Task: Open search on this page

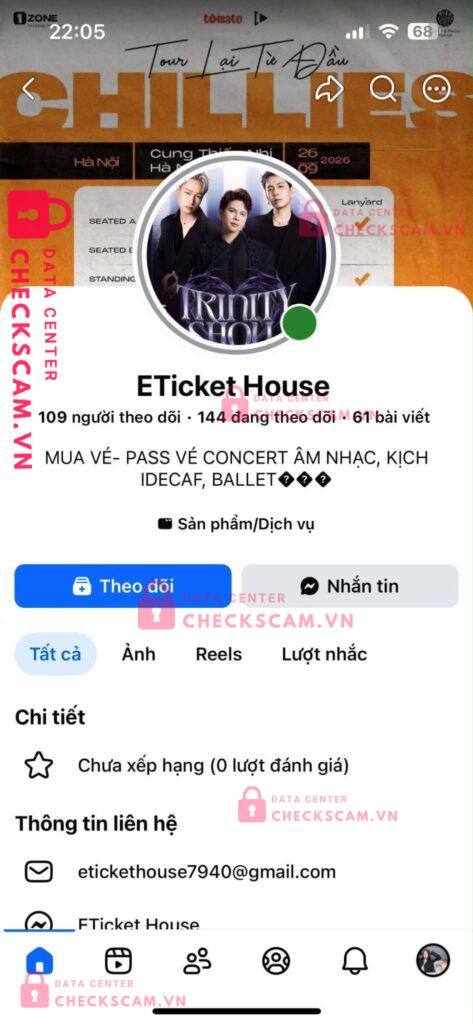Action: 383,89
